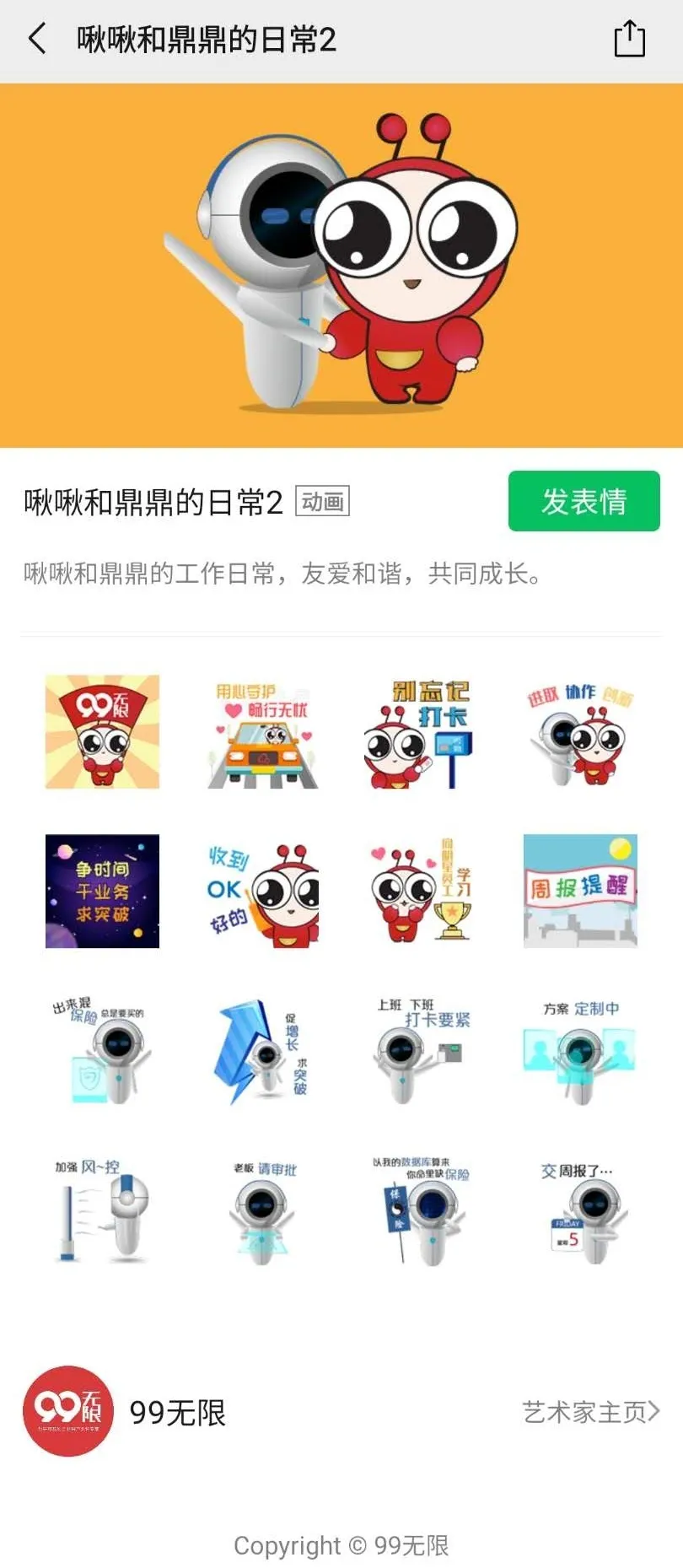Preview the trophy 学习 sticker
683x1568 pixels.
tap(419, 891)
